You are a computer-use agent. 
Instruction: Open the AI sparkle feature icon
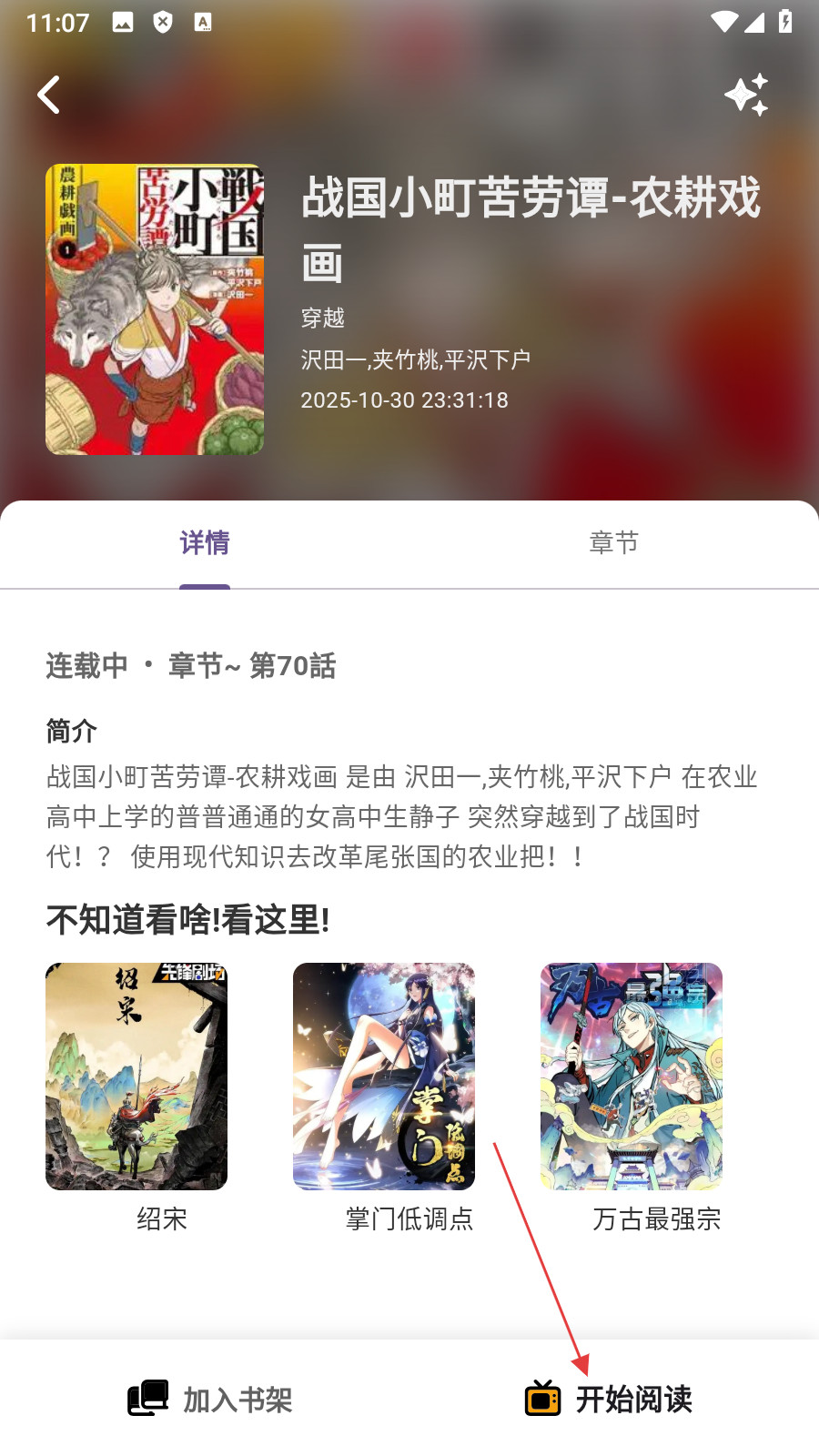[x=746, y=94]
